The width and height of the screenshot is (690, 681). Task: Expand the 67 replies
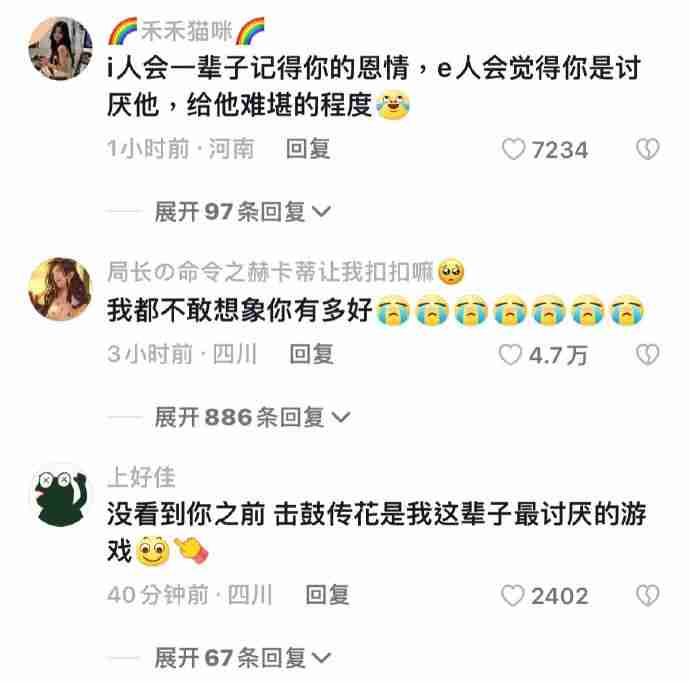[242, 657]
